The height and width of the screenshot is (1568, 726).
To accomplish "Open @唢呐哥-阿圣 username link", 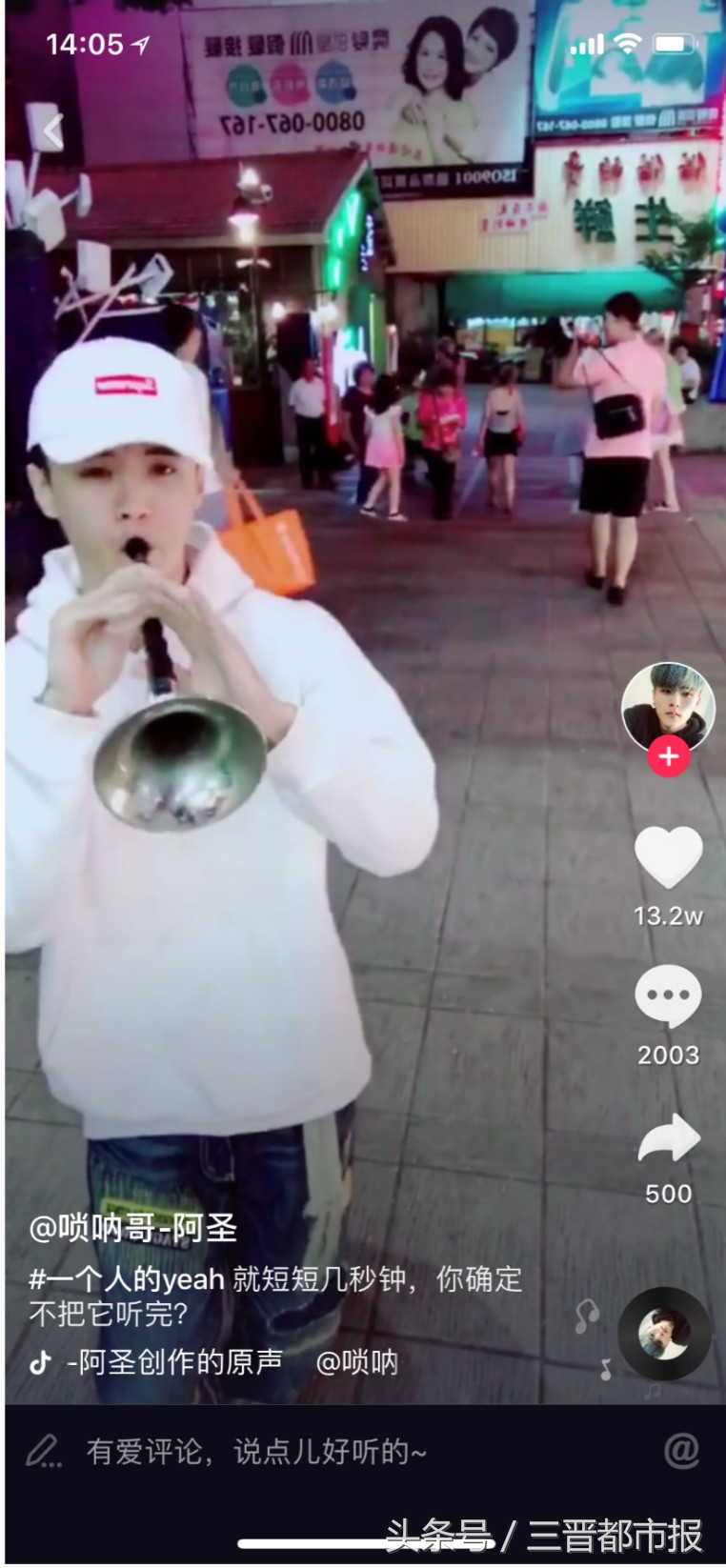I will (x=133, y=1228).
